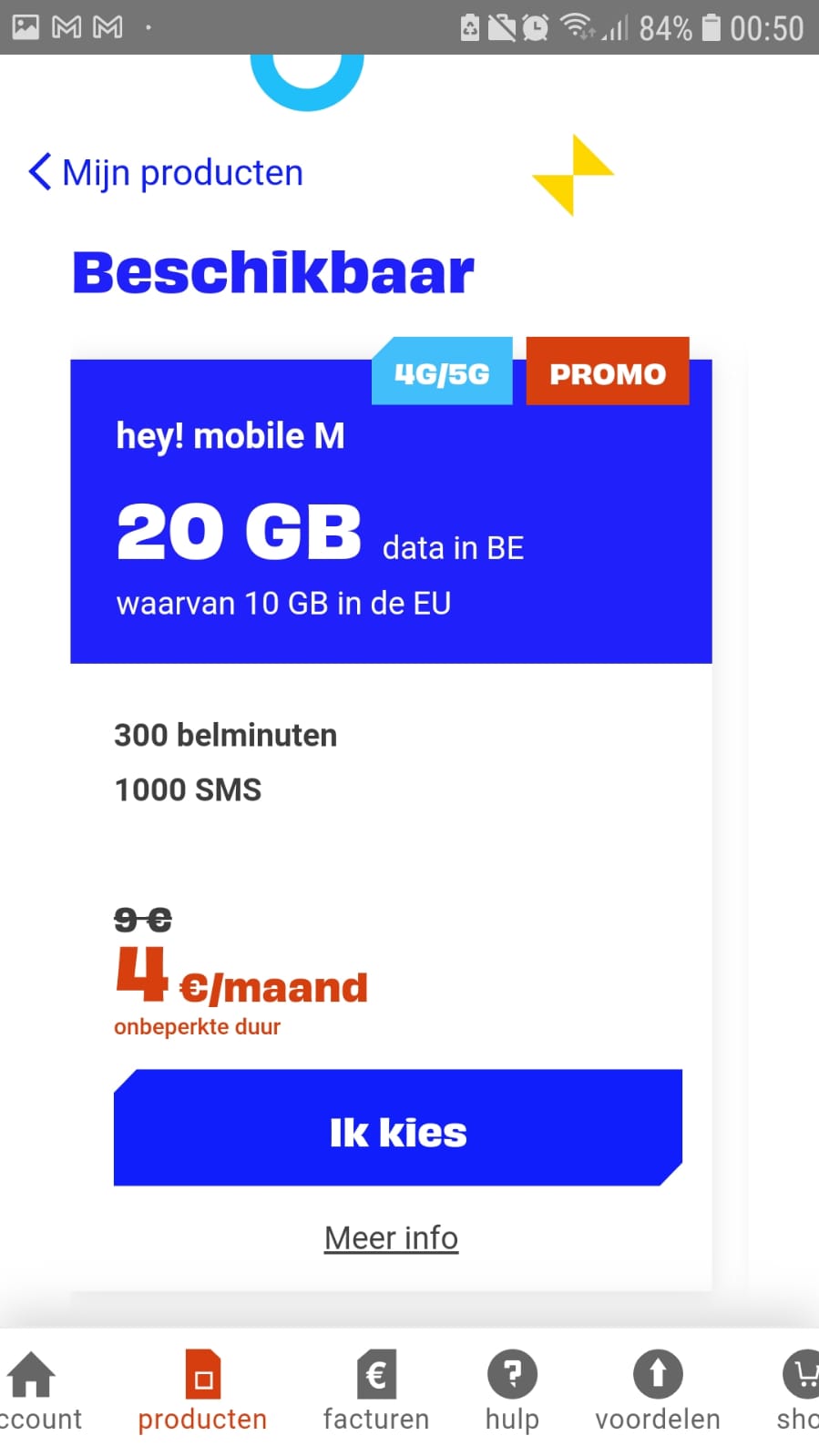819x1456 pixels.
Task: Go back to Mijn producten
Action: (x=166, y=172)
